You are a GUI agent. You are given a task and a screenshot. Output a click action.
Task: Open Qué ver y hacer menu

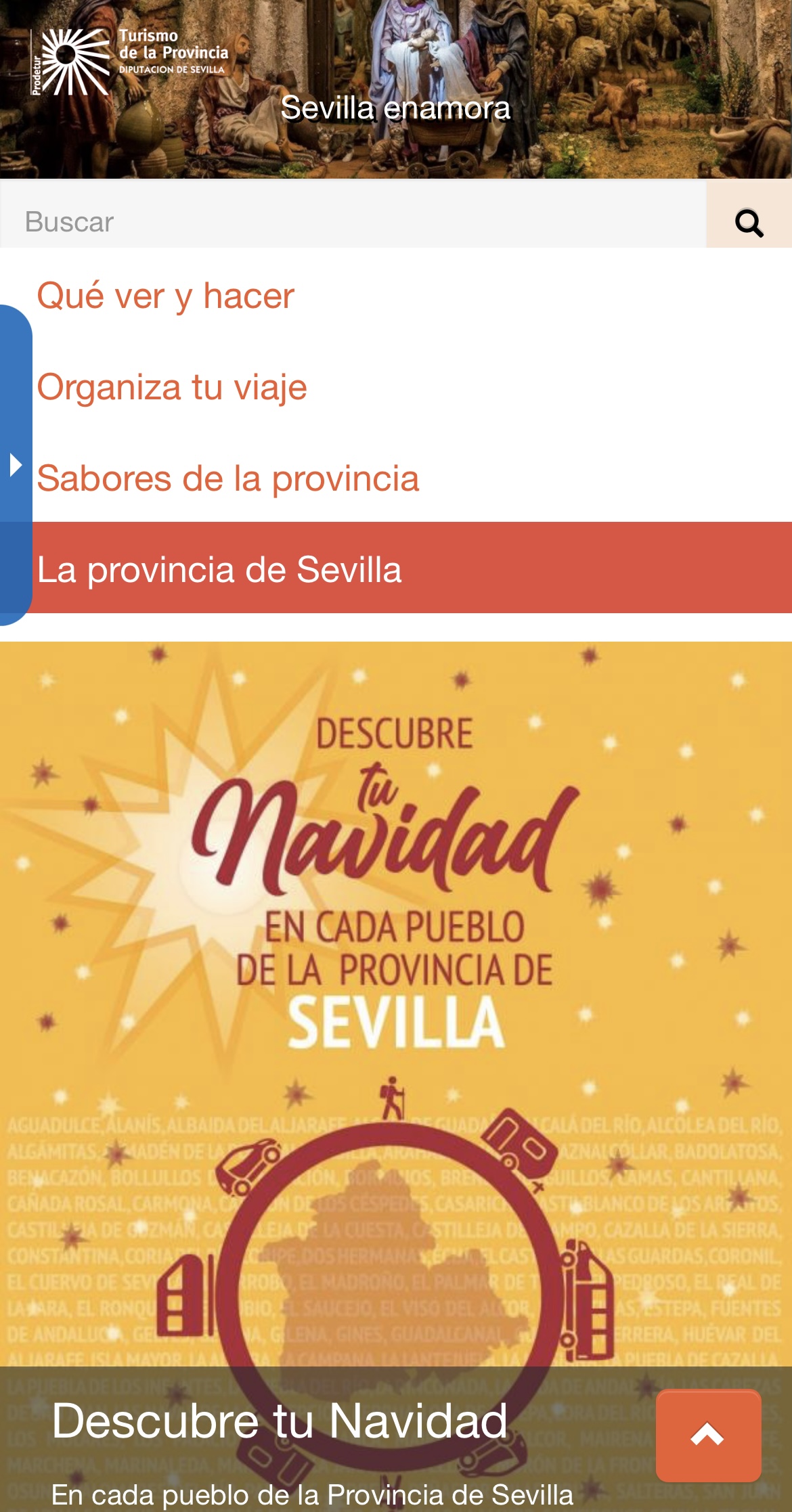(x=166, y=296)
